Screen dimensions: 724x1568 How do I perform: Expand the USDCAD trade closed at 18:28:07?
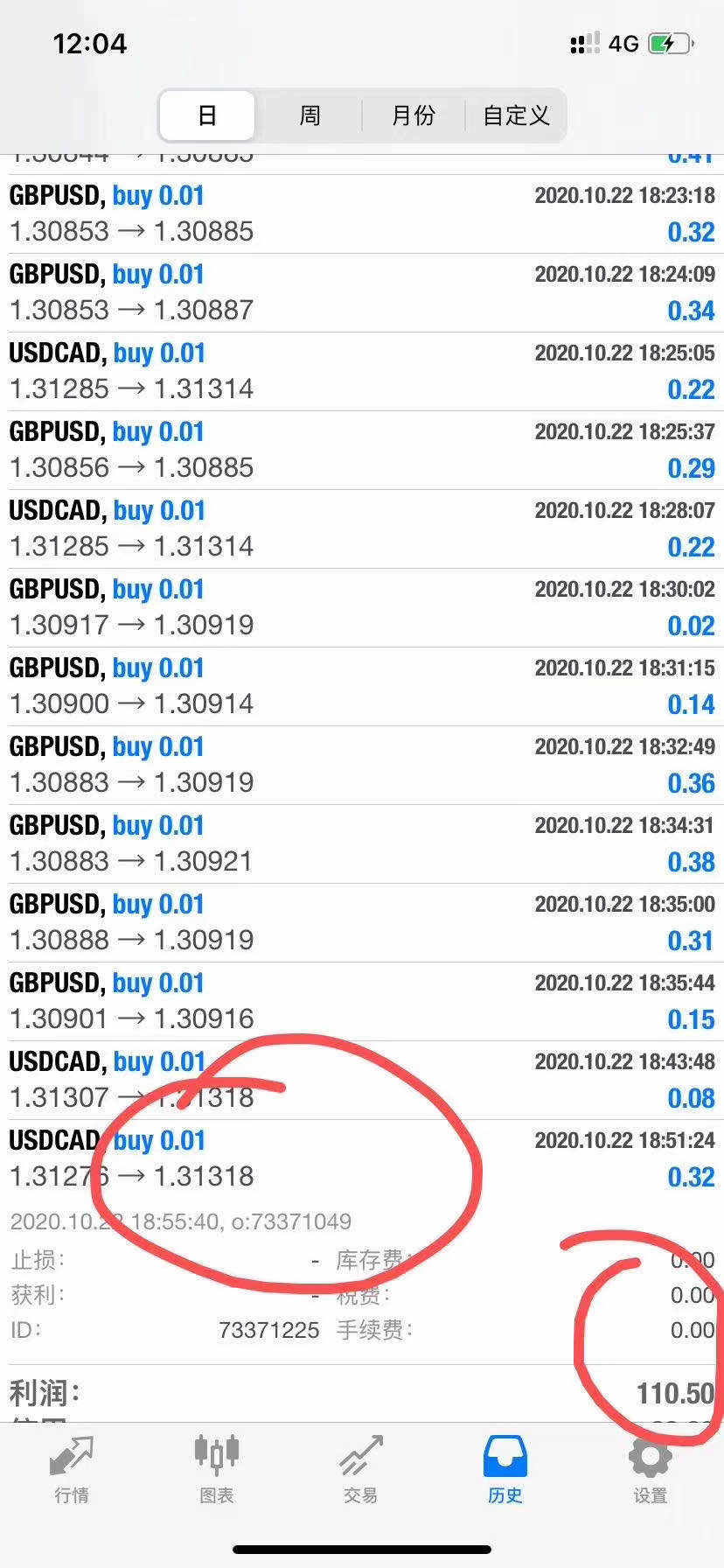[362, 529]
